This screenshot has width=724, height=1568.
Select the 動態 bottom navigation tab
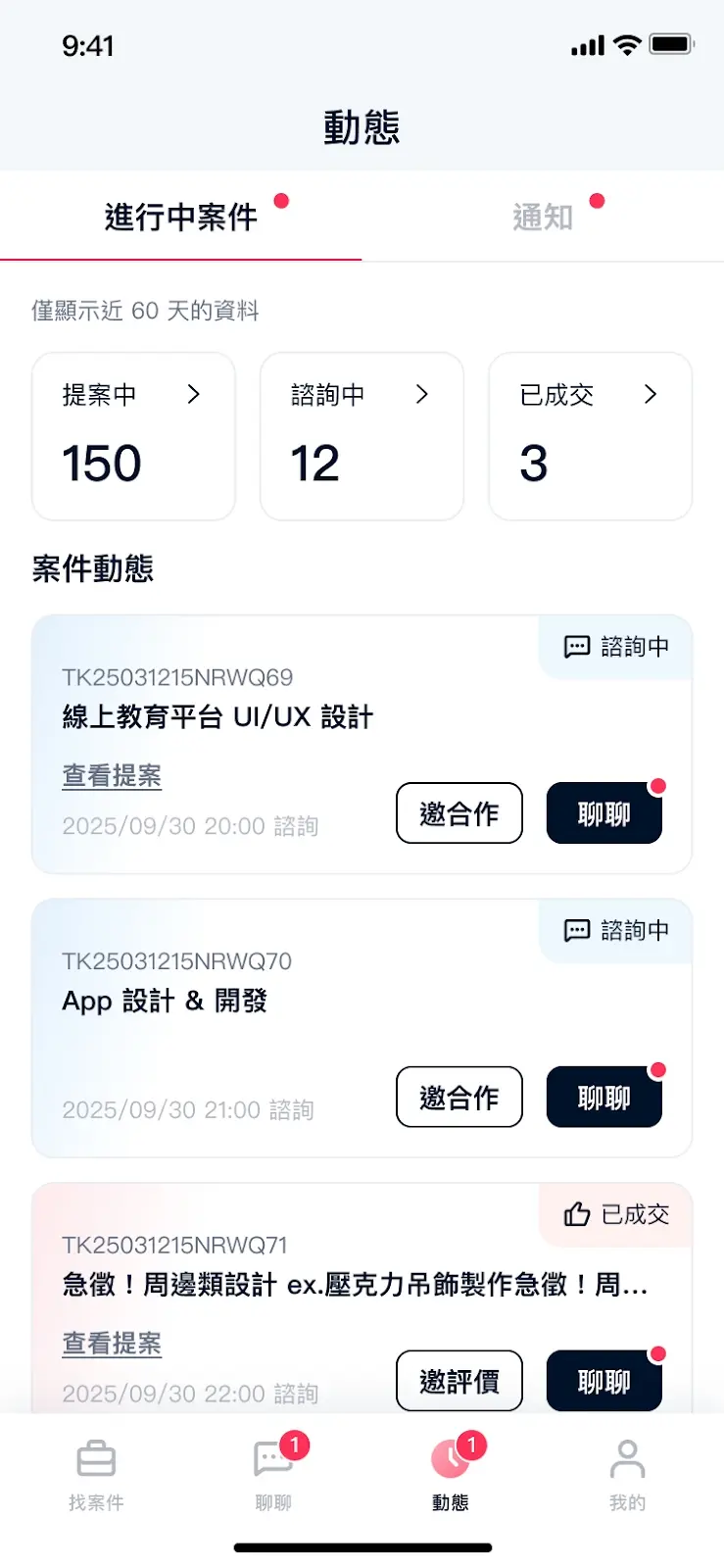coord(451,1475)
